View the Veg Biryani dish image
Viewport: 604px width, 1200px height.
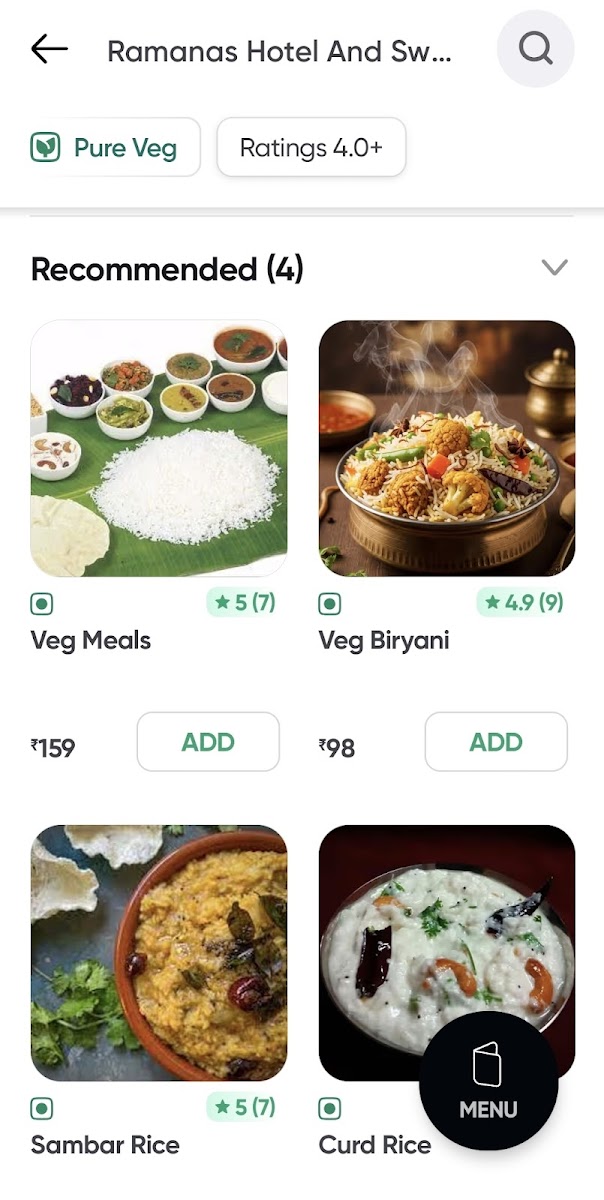coord(447,448)
